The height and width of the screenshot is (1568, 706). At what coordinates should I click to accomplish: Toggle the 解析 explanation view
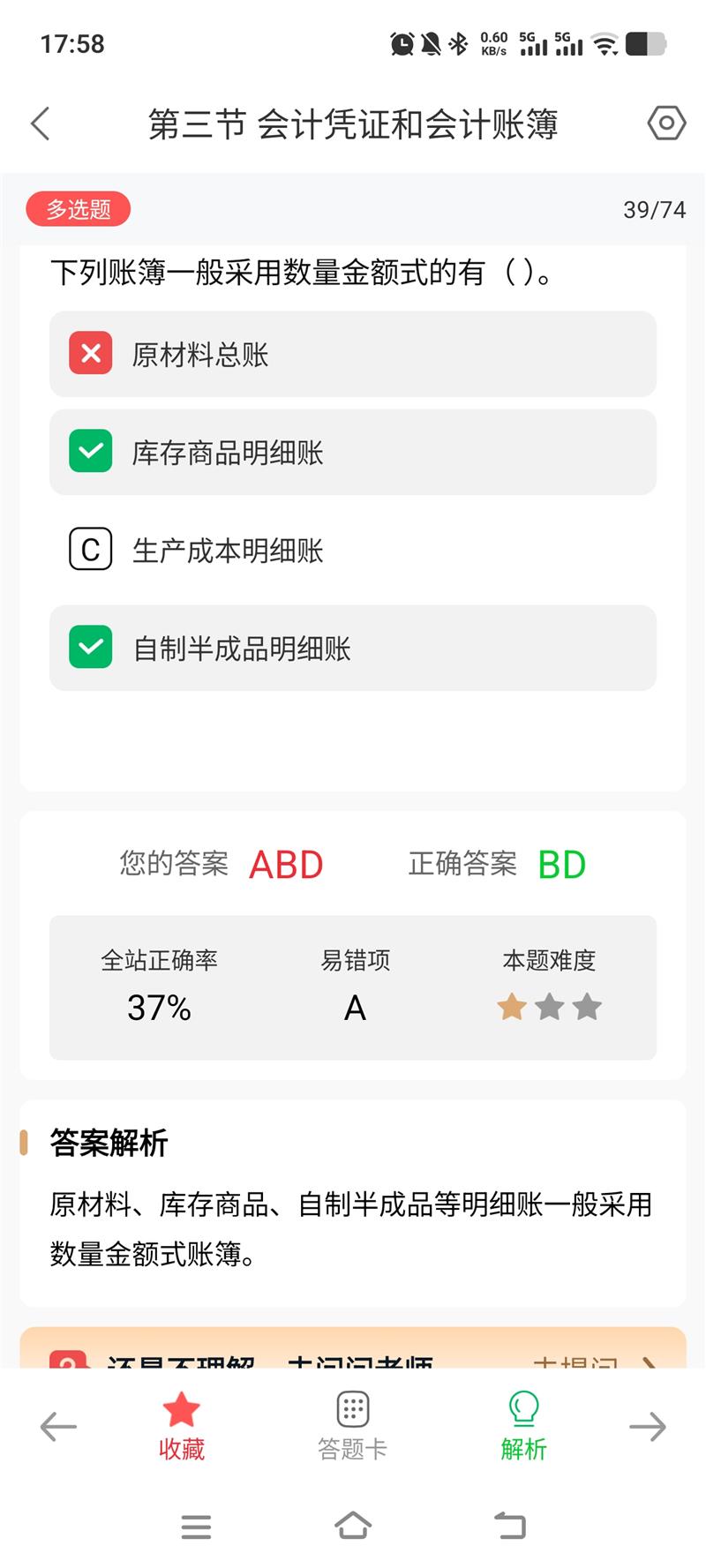523,1425
